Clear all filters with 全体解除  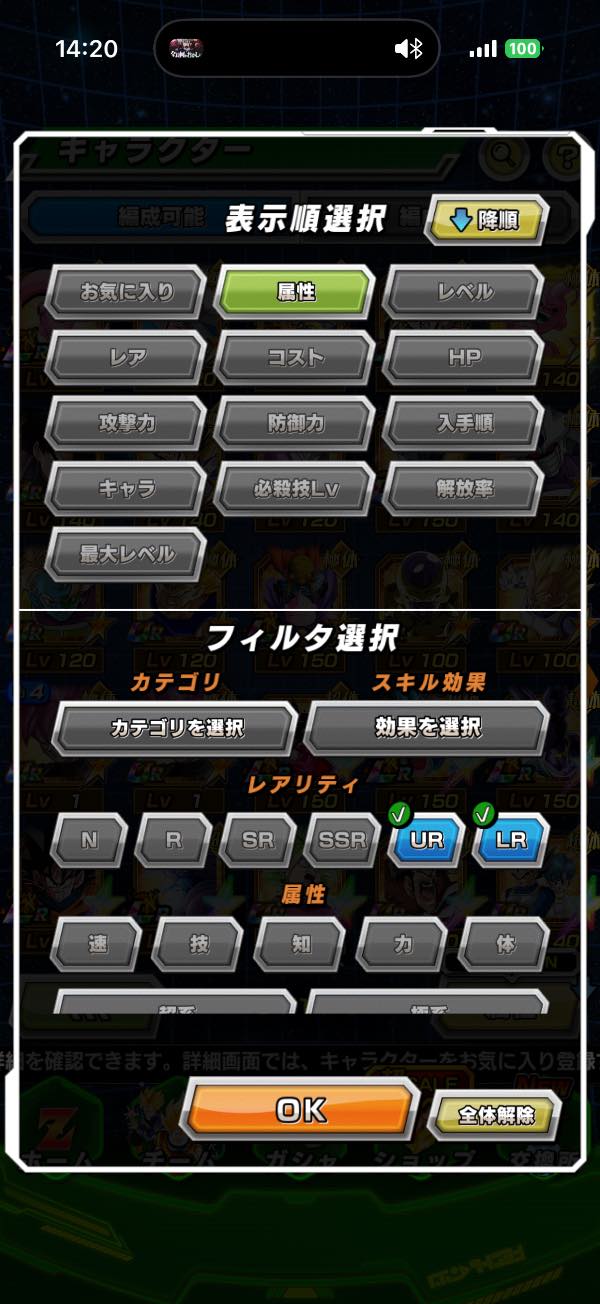click(x=495, y=1115)
